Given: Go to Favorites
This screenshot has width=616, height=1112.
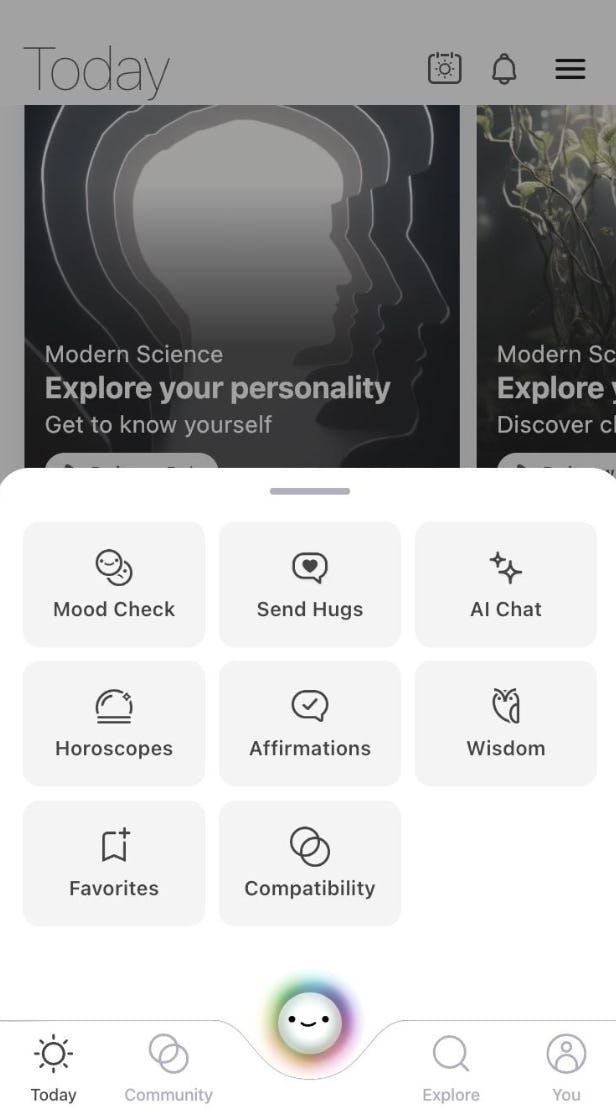Looking at the screenshot, I should (114, 863).
